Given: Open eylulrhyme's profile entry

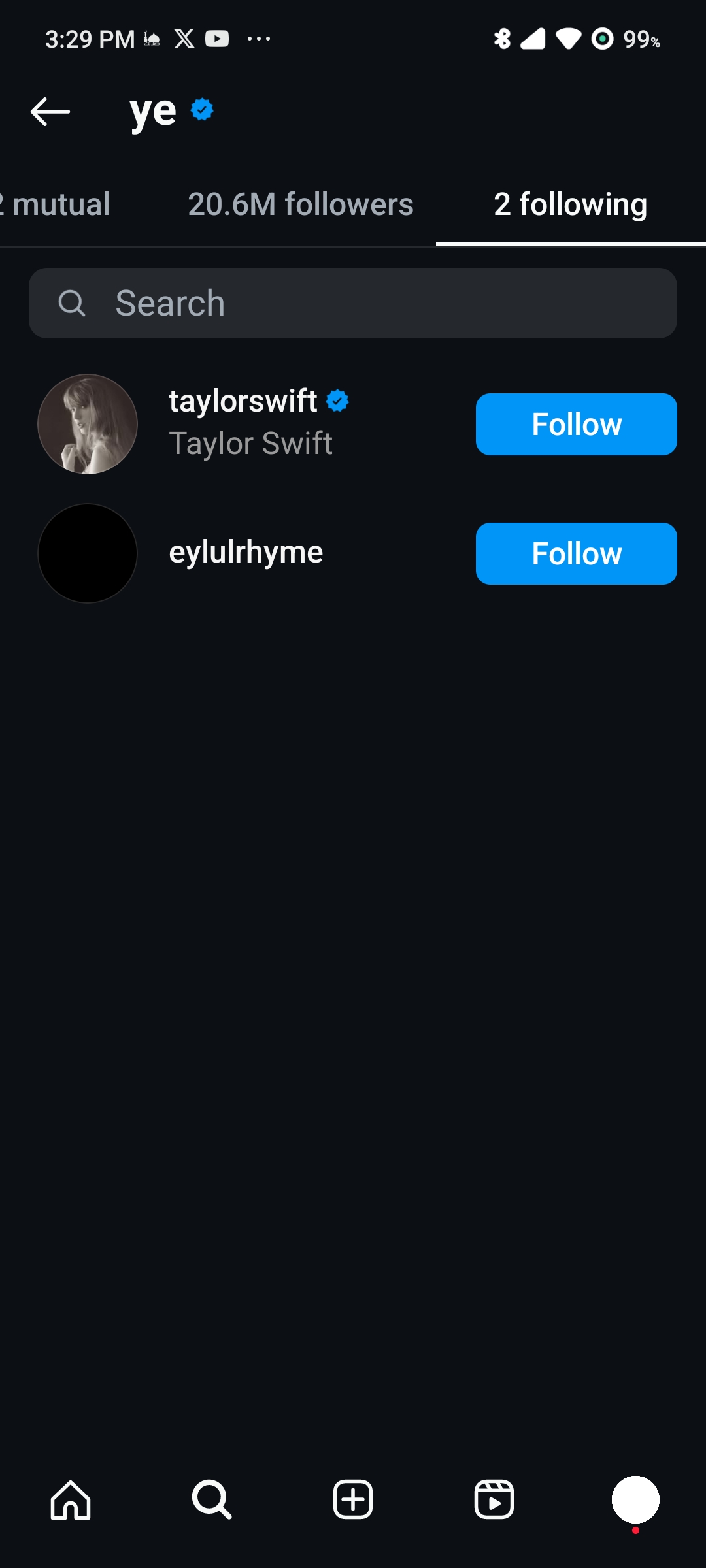Looking at the screenshot, I should (245, 552).
